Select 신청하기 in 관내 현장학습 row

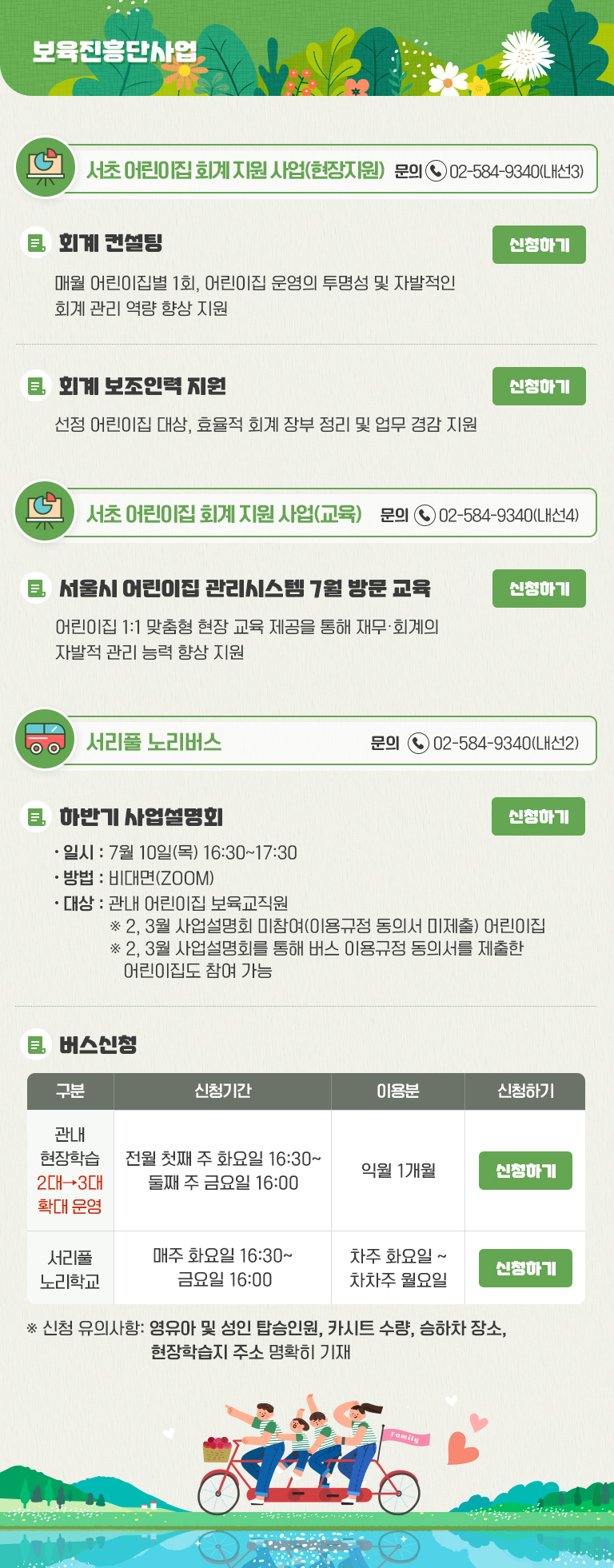click(525, 1171)
